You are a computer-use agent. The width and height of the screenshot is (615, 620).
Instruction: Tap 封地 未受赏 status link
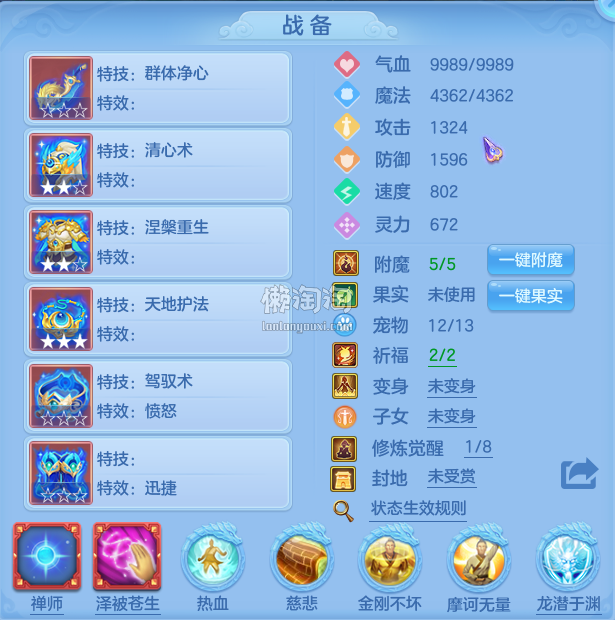451,478
